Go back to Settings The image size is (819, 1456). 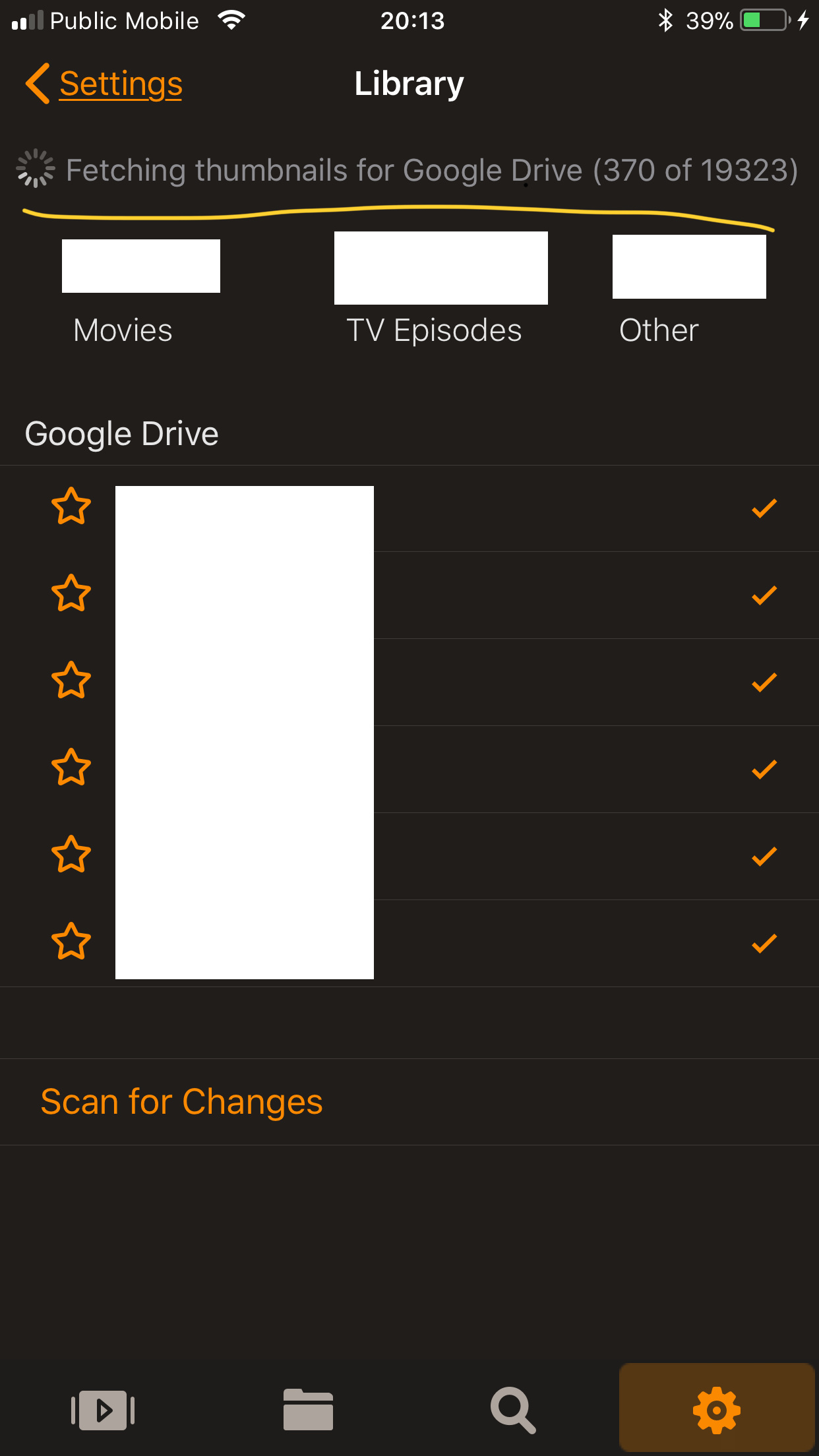click(x=106, y=84)
